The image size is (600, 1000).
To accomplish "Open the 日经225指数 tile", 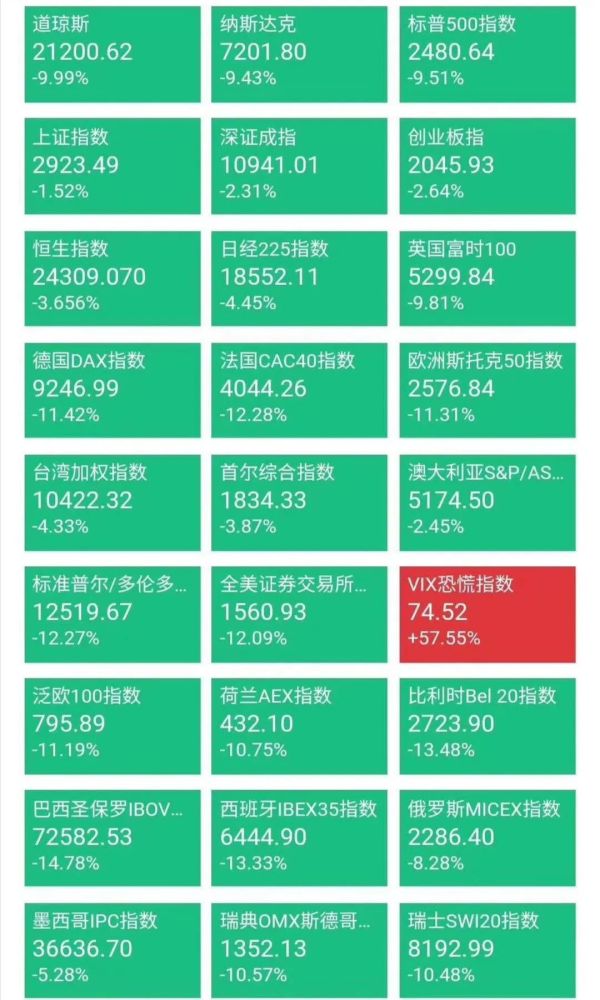I will point(299,277).
